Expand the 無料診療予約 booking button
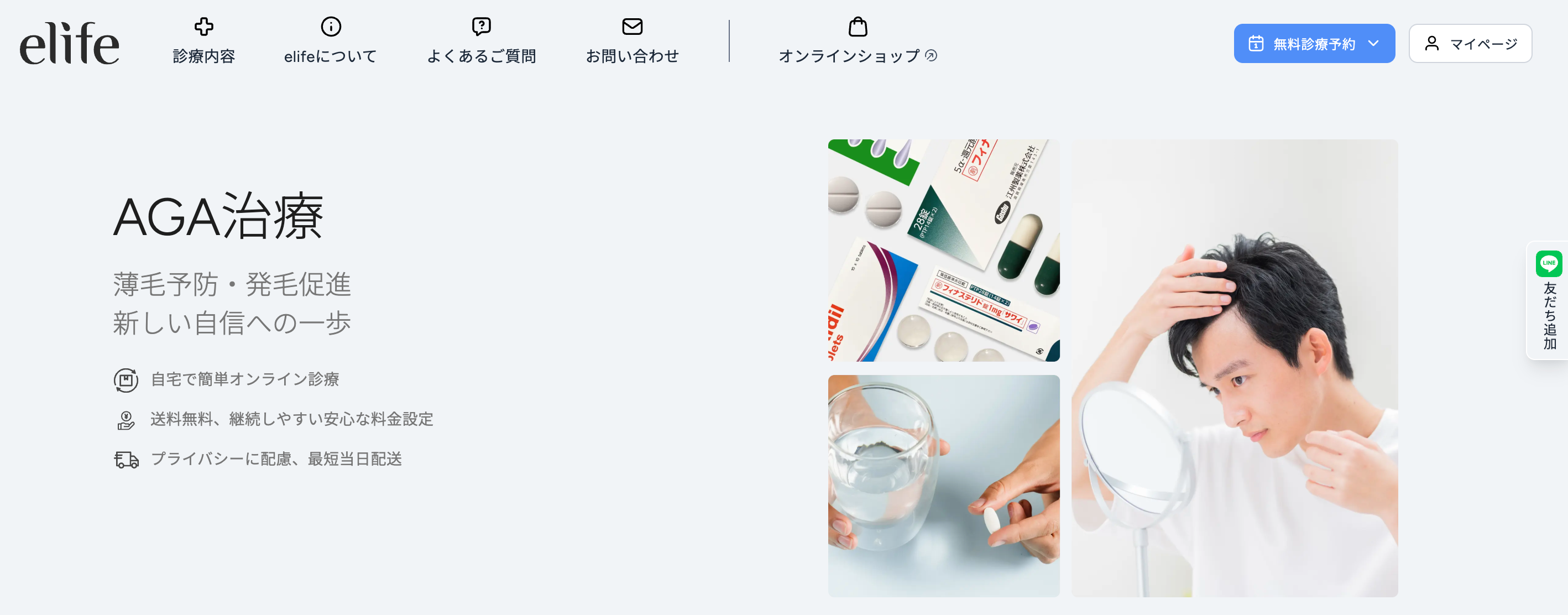 click(x=1314, y=44)
